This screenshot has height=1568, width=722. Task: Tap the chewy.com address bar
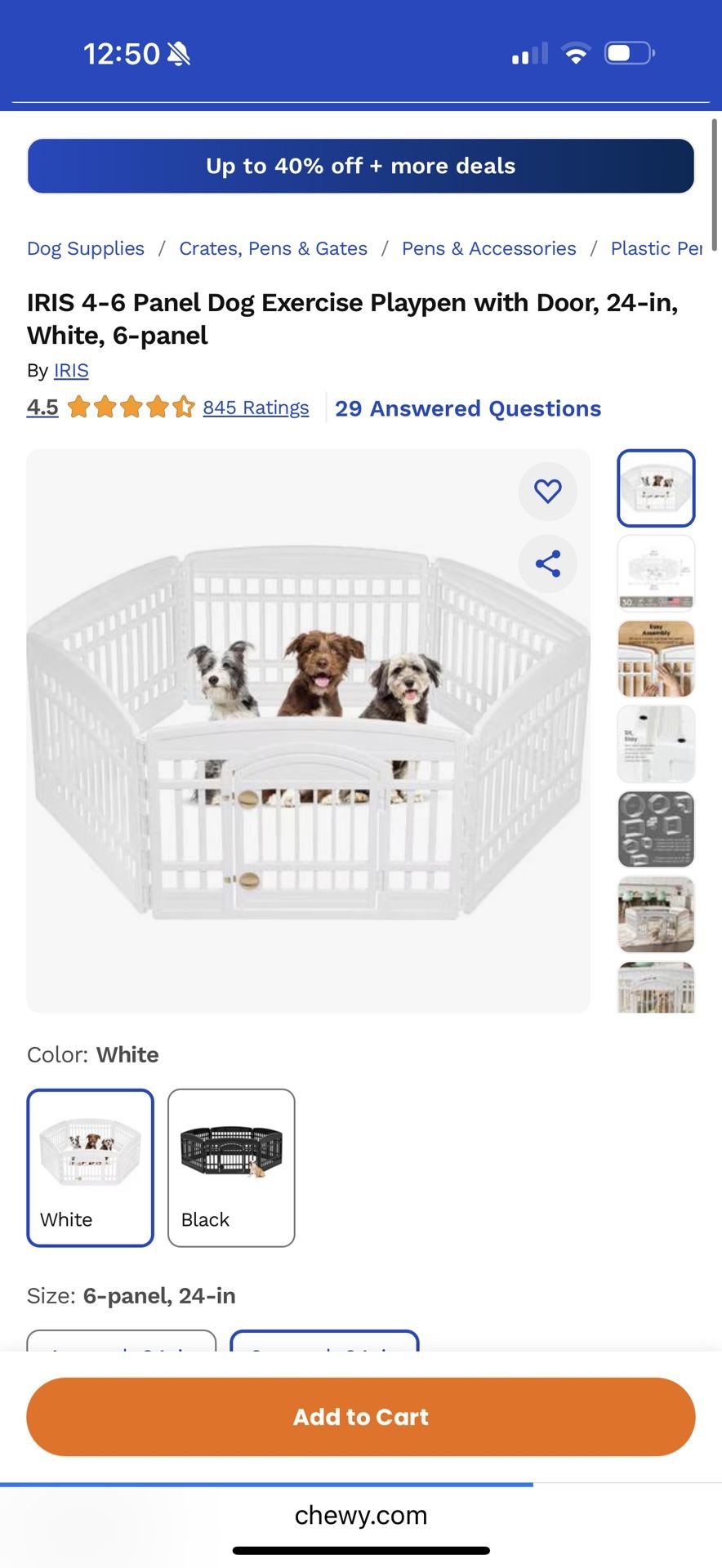[360, 1515]
